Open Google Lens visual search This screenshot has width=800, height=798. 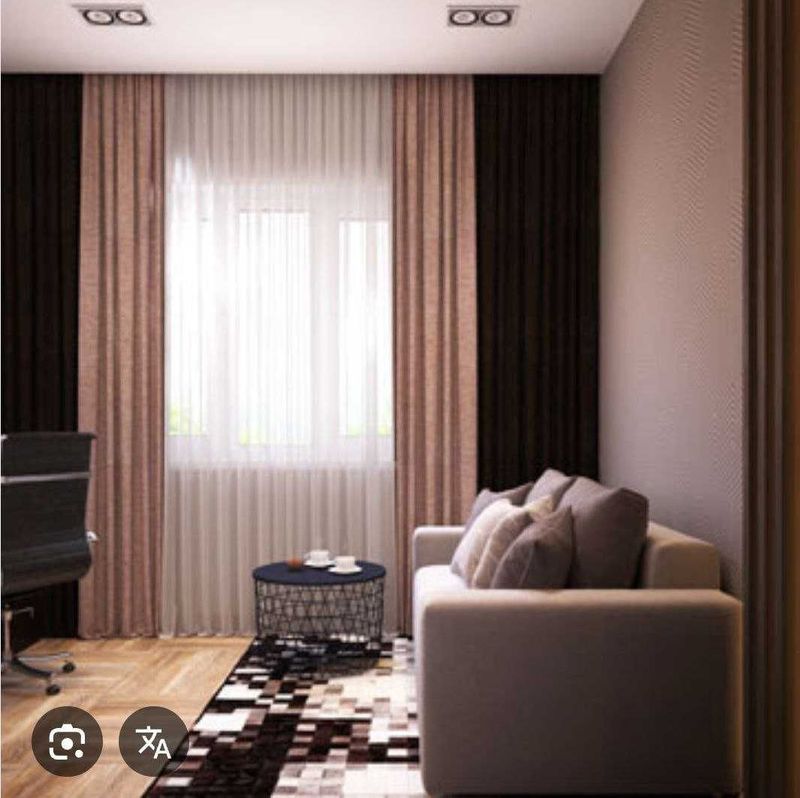(67, 741)
